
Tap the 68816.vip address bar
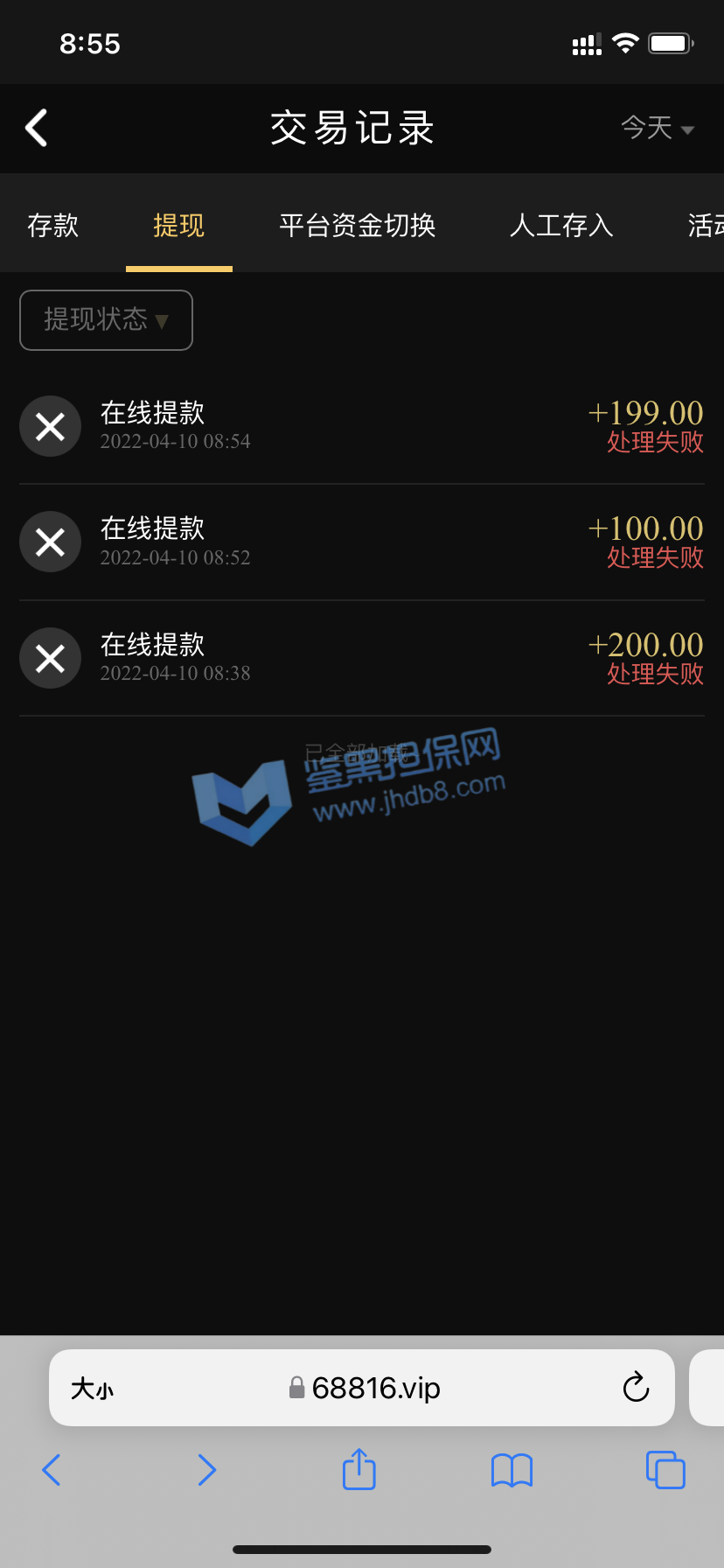376,1388
